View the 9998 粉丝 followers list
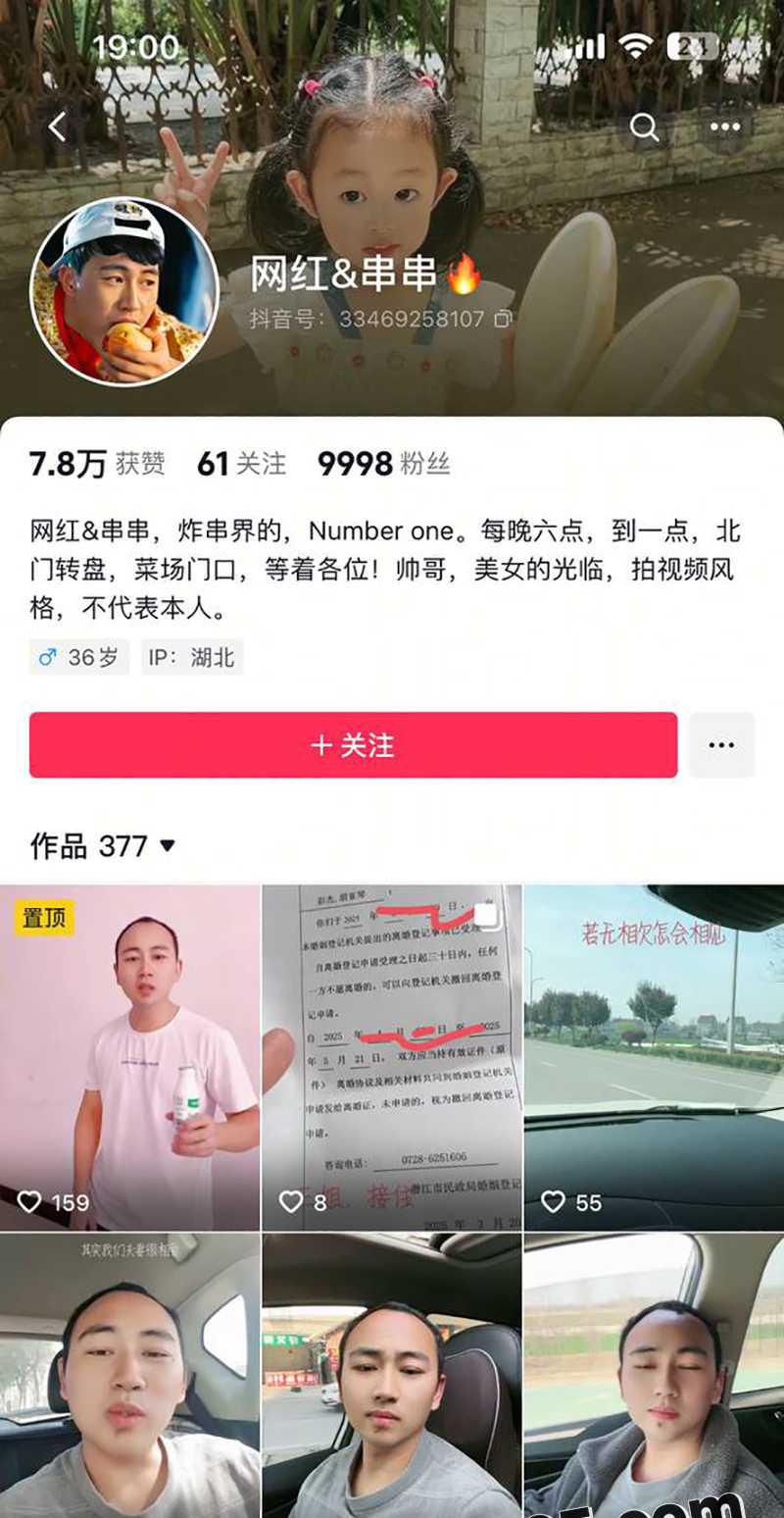This screenshot has height=1518, width=784. [x=383, y=464]
